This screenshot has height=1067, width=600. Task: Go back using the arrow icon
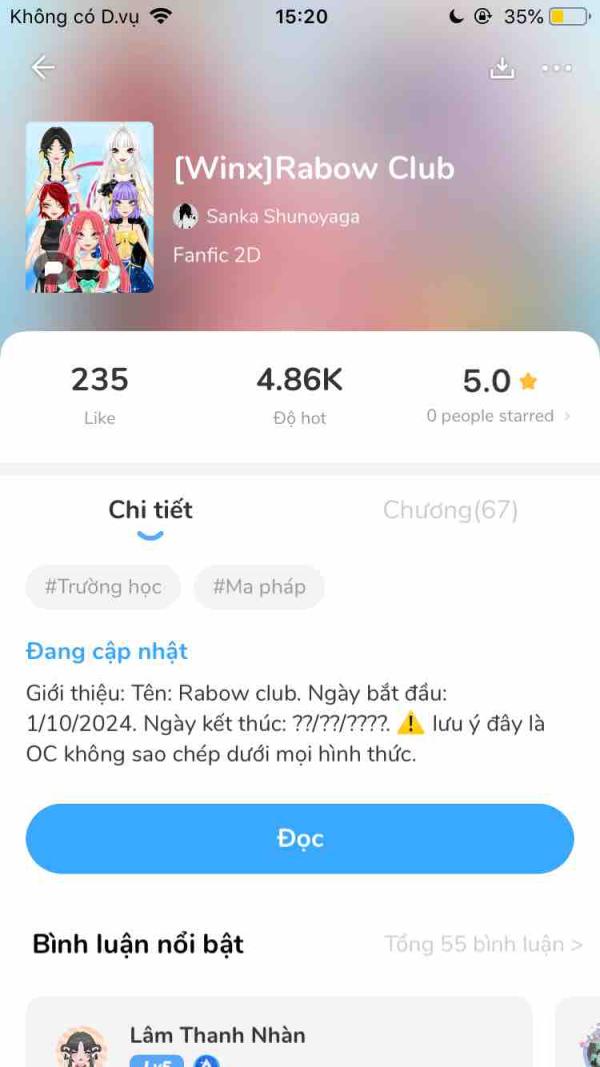[x=43, y=68]
